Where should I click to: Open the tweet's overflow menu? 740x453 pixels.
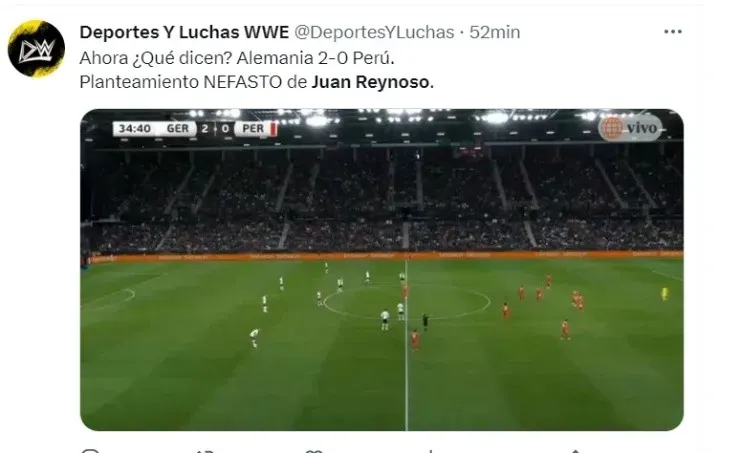[673, 32]
